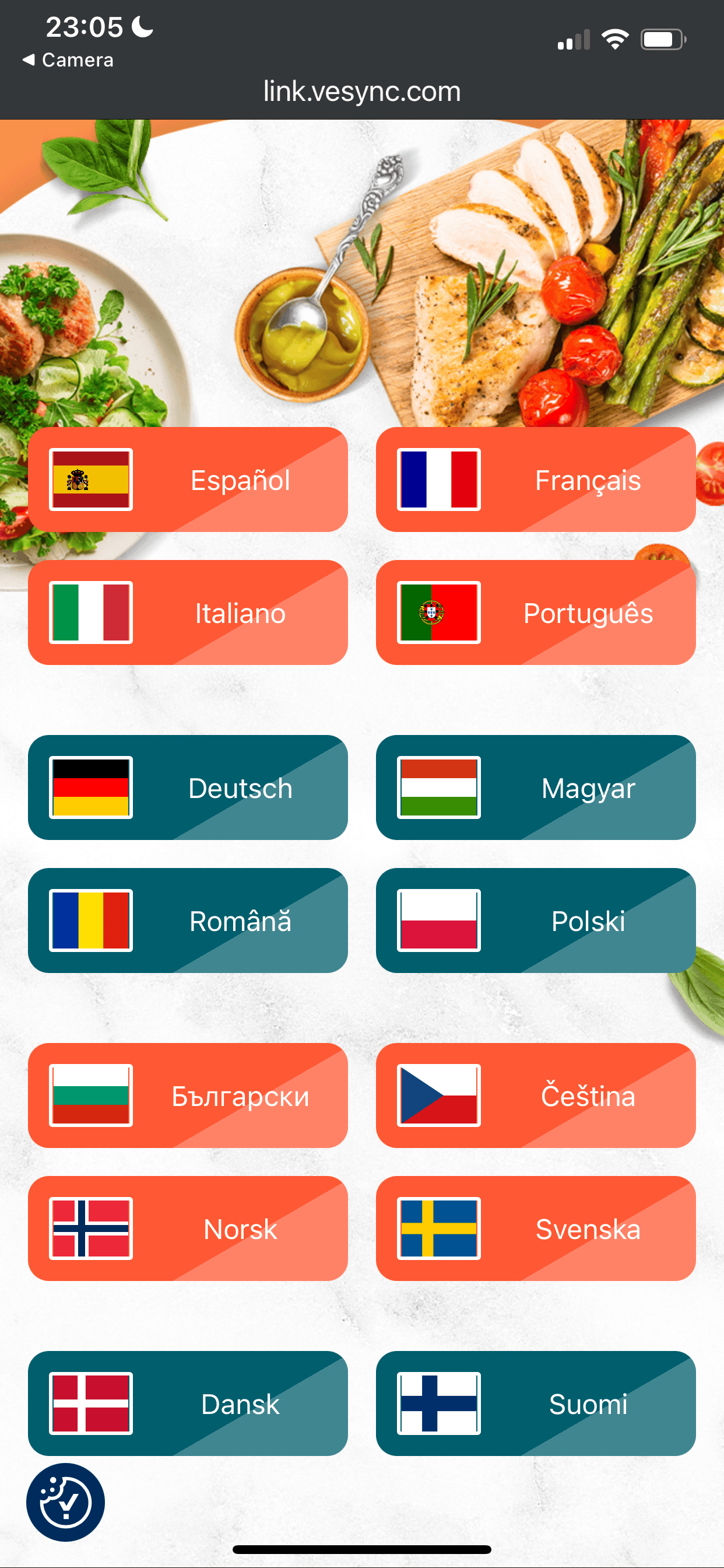Pick Italiano as language
724x1568 pixels.
(187, 612)
